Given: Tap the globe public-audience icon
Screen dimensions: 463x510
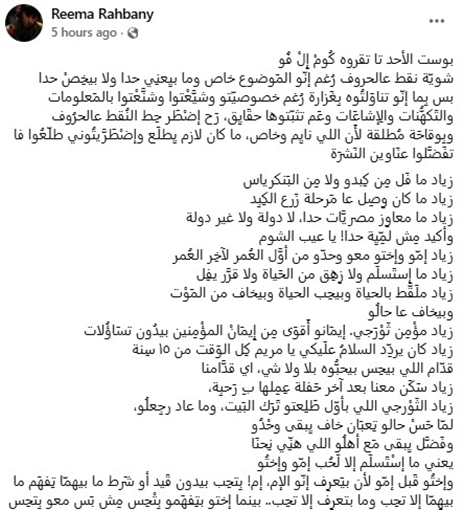Looking at the screenshot, I should point(133,33).
